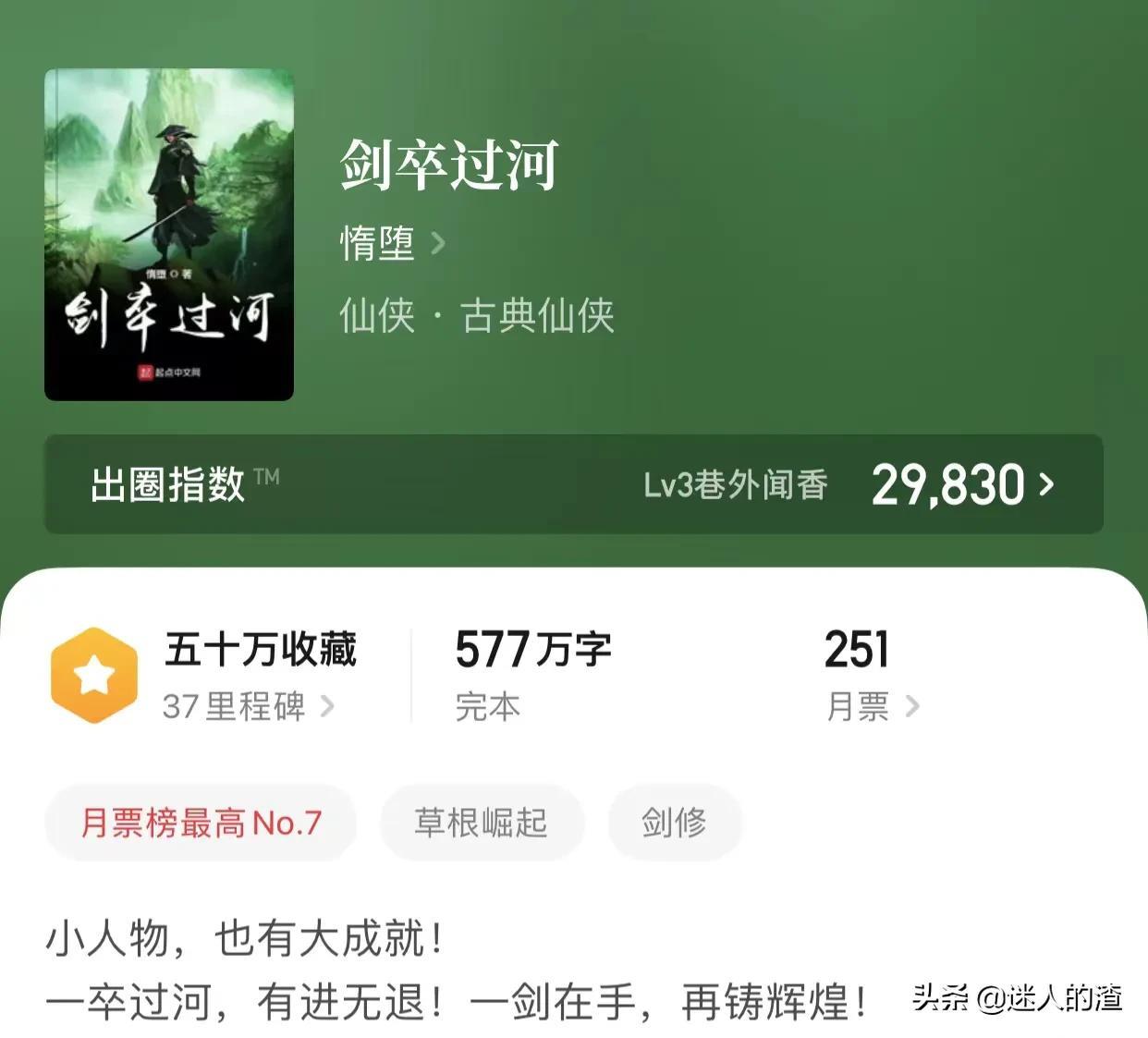Select the 草根崛起 tag
Image resolution: width=1148 pixels, height=1038 pixels.
481,823
